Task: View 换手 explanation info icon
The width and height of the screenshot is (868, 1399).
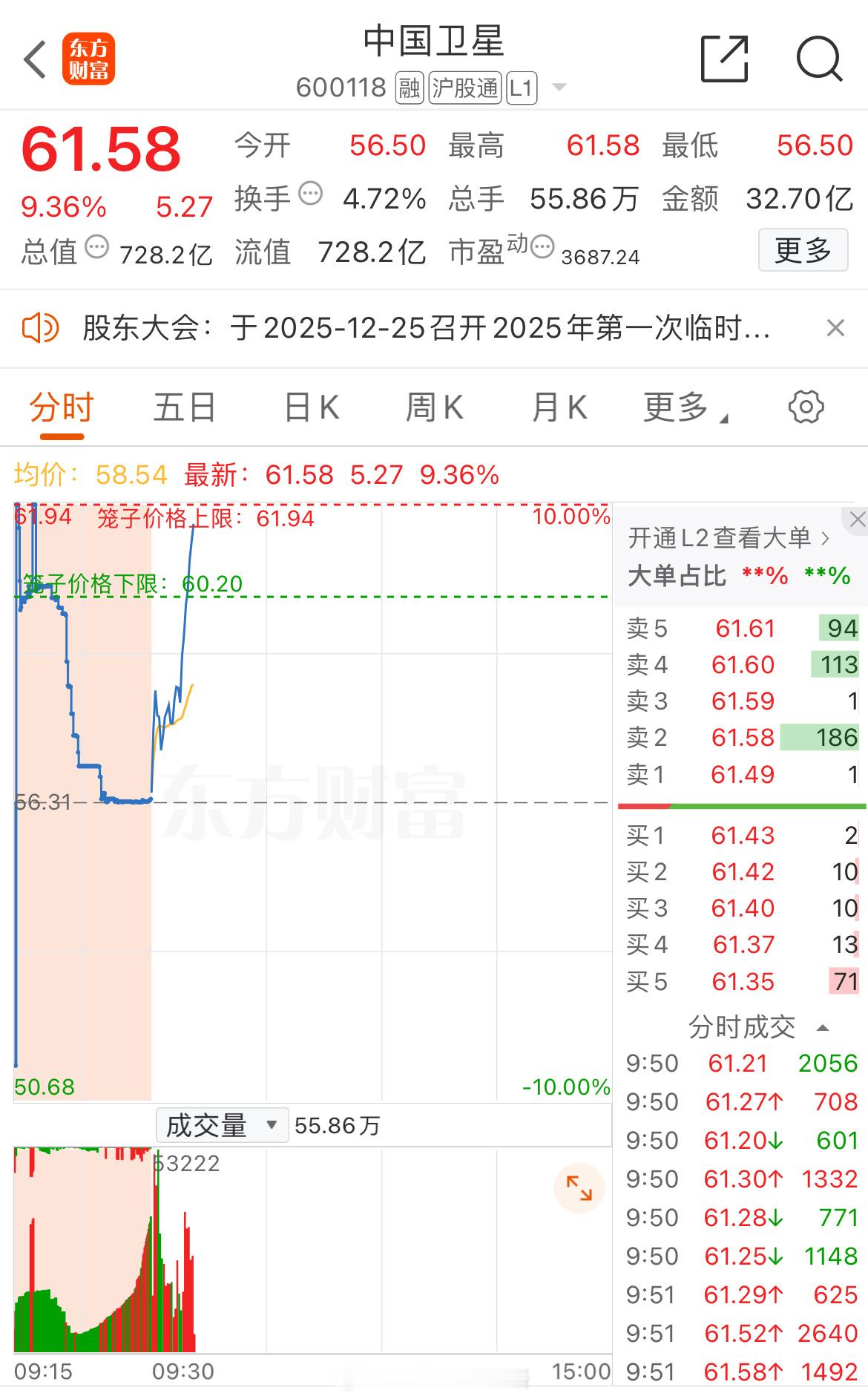Action: pos(312,191)
